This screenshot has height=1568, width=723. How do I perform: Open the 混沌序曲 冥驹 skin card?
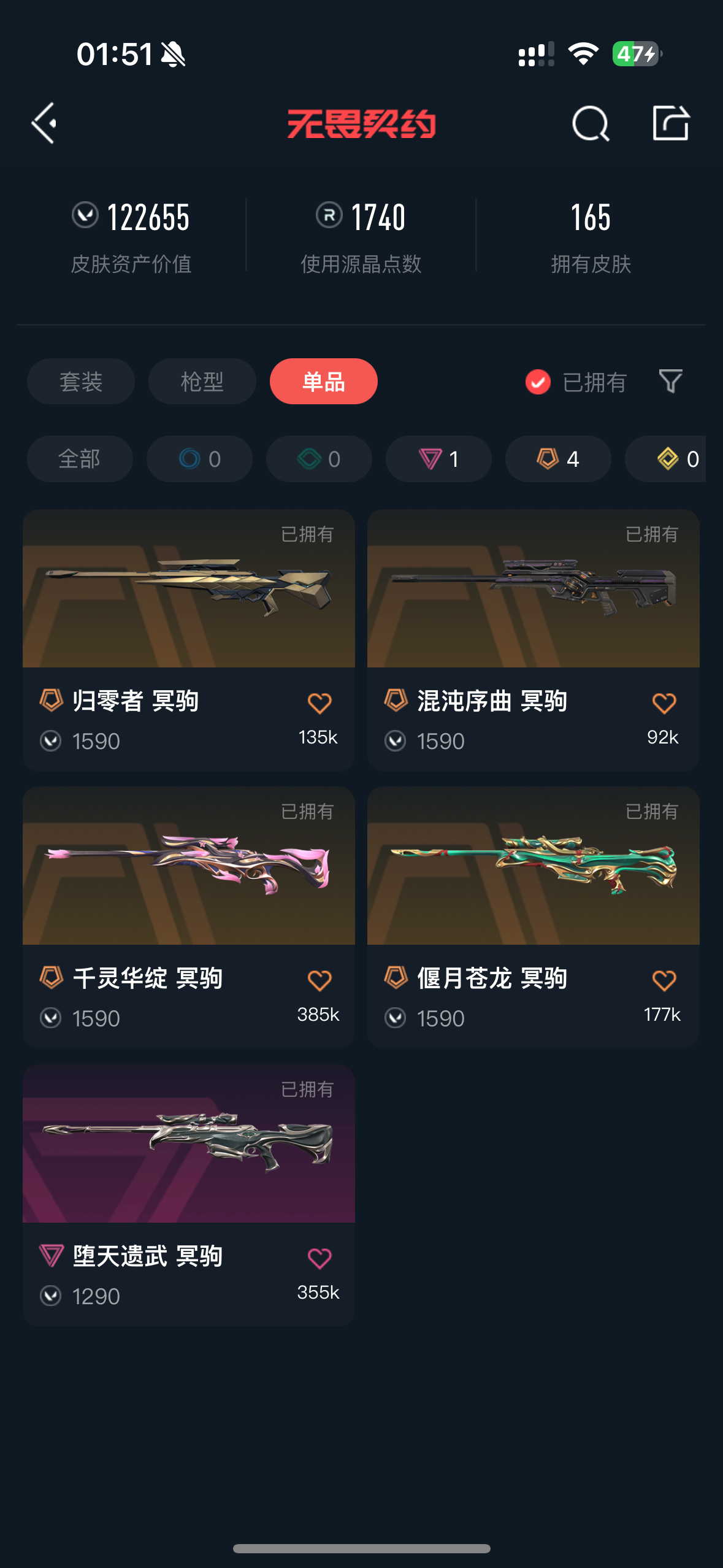[534, 640]
